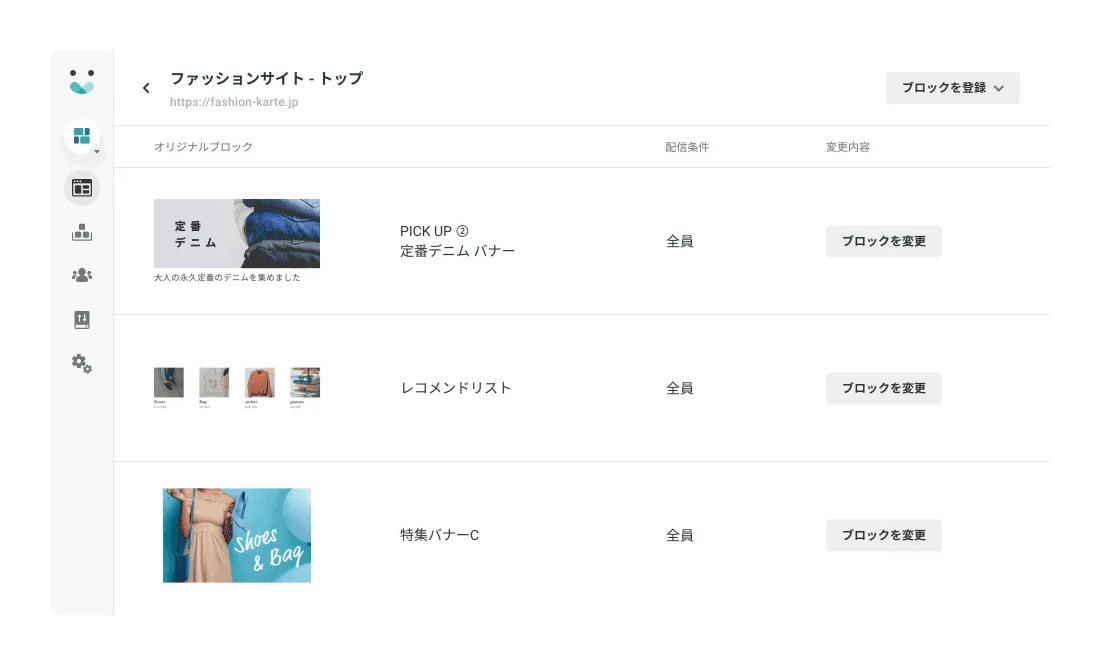Tap ブロックを変更 for 特集バナーC
Viewport: 1100px width, 665px height.
pyautogui.click(x=883, y=535)
